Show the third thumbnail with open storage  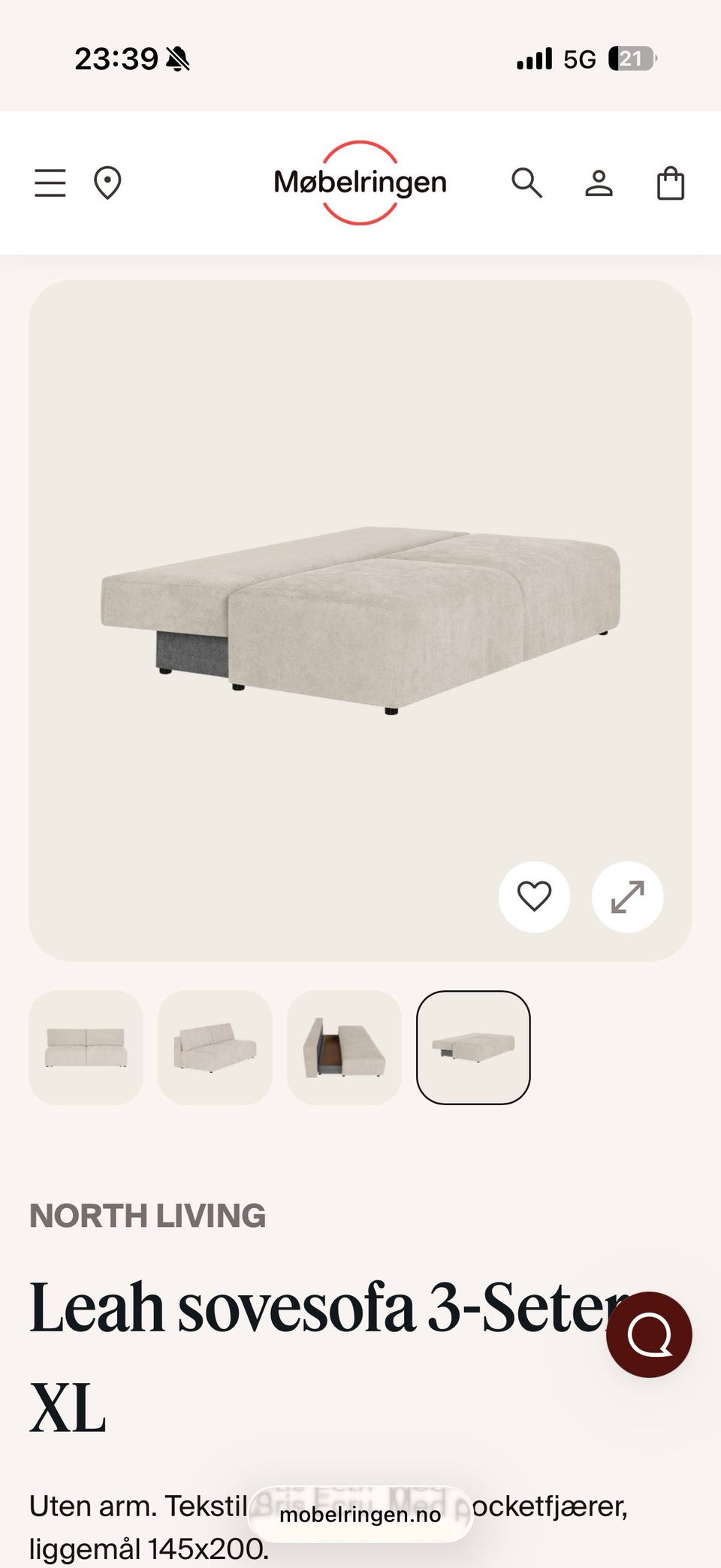pos(344,1047)
